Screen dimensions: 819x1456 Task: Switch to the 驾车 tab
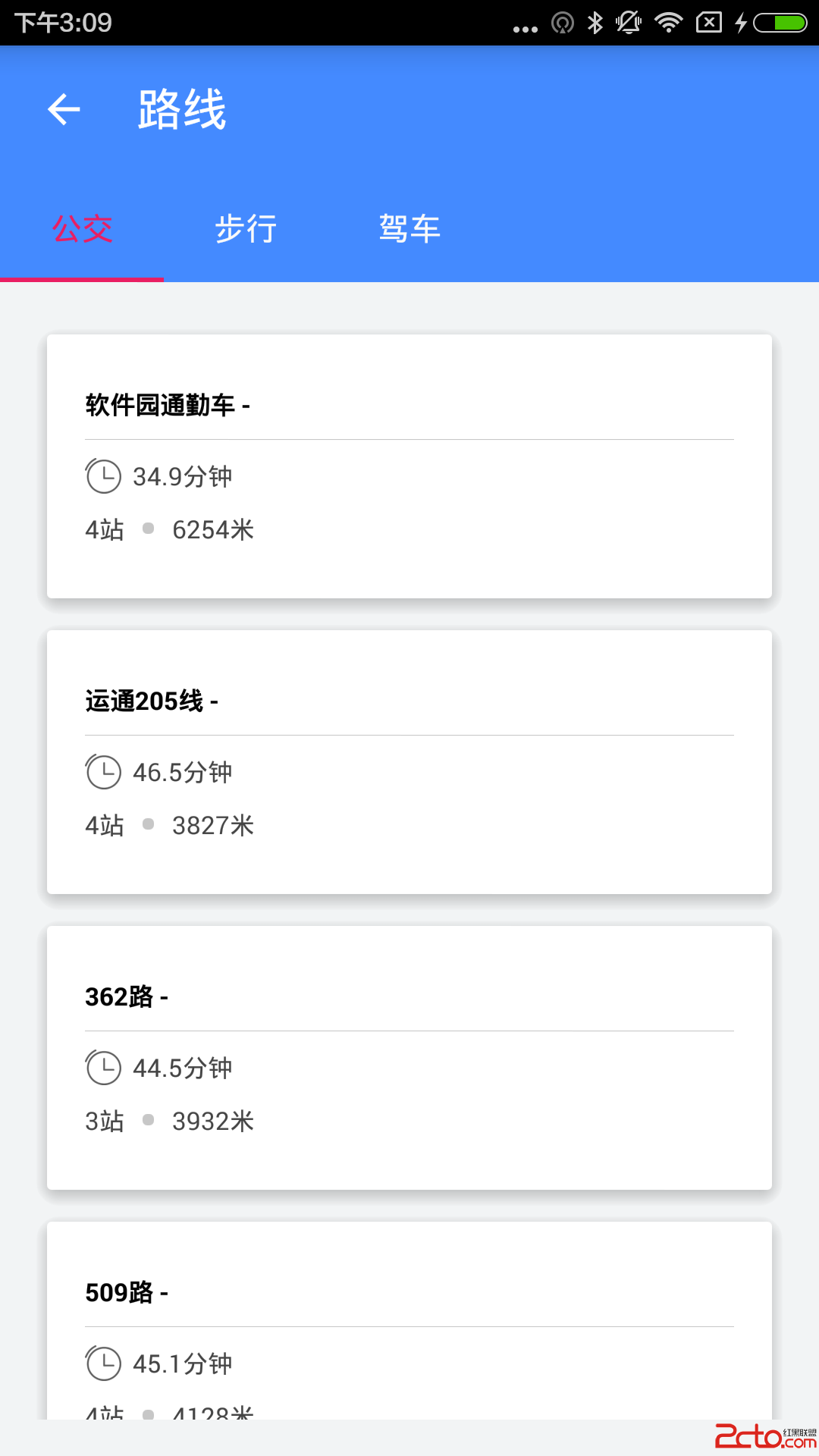click(409, 228)
